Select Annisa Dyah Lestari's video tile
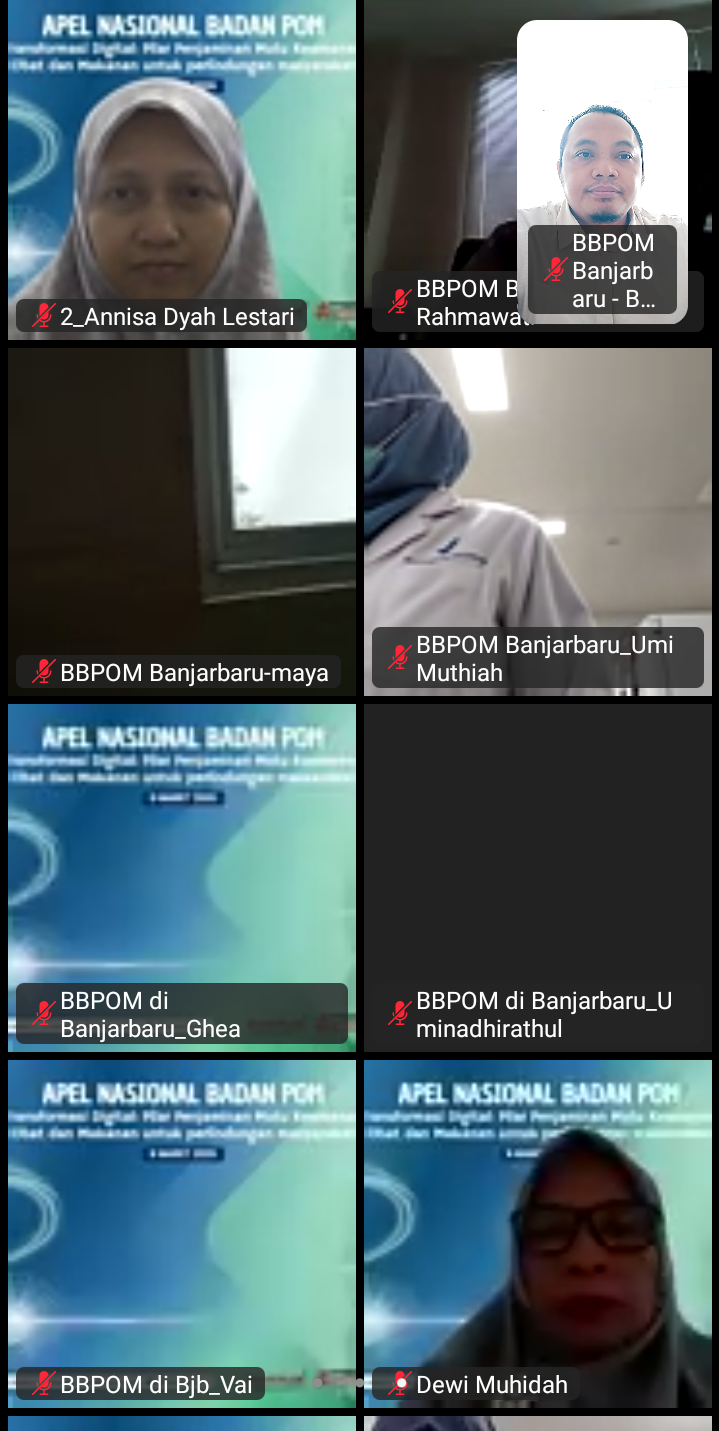719x1431 pixels. click(181, 170)
